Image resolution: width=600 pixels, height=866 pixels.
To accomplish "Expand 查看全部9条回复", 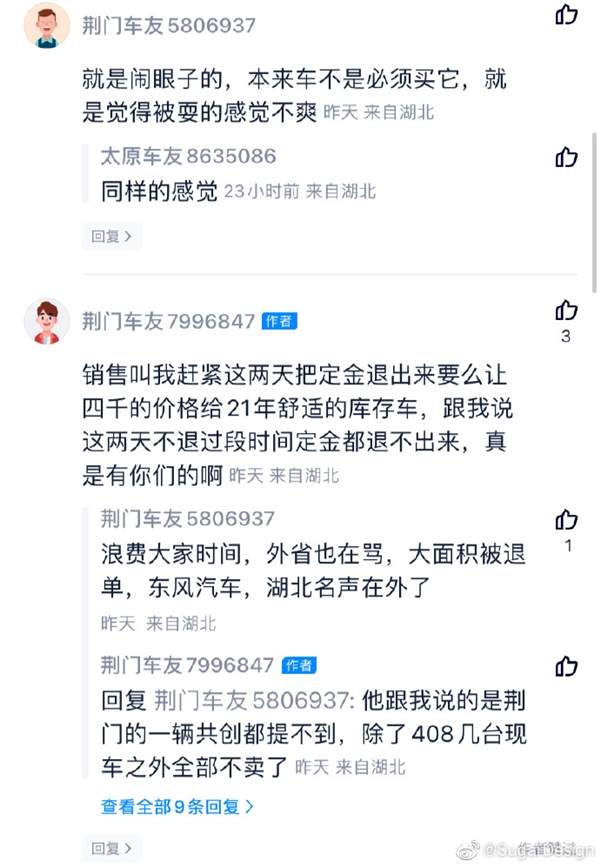I will tap(177, 805).
